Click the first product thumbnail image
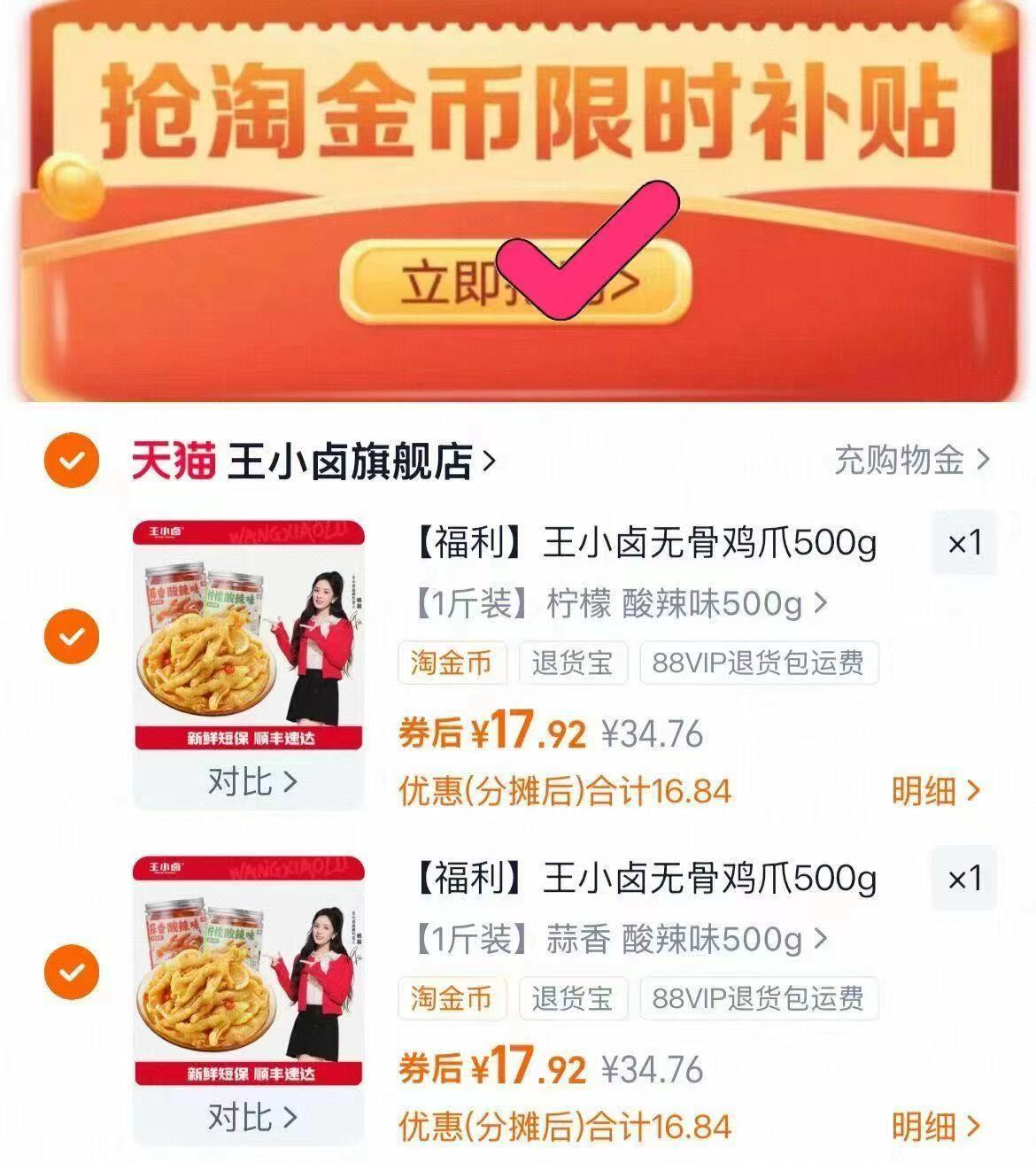The height and width of the screenshot is (1163, 1036). click(x=251, y=639)
